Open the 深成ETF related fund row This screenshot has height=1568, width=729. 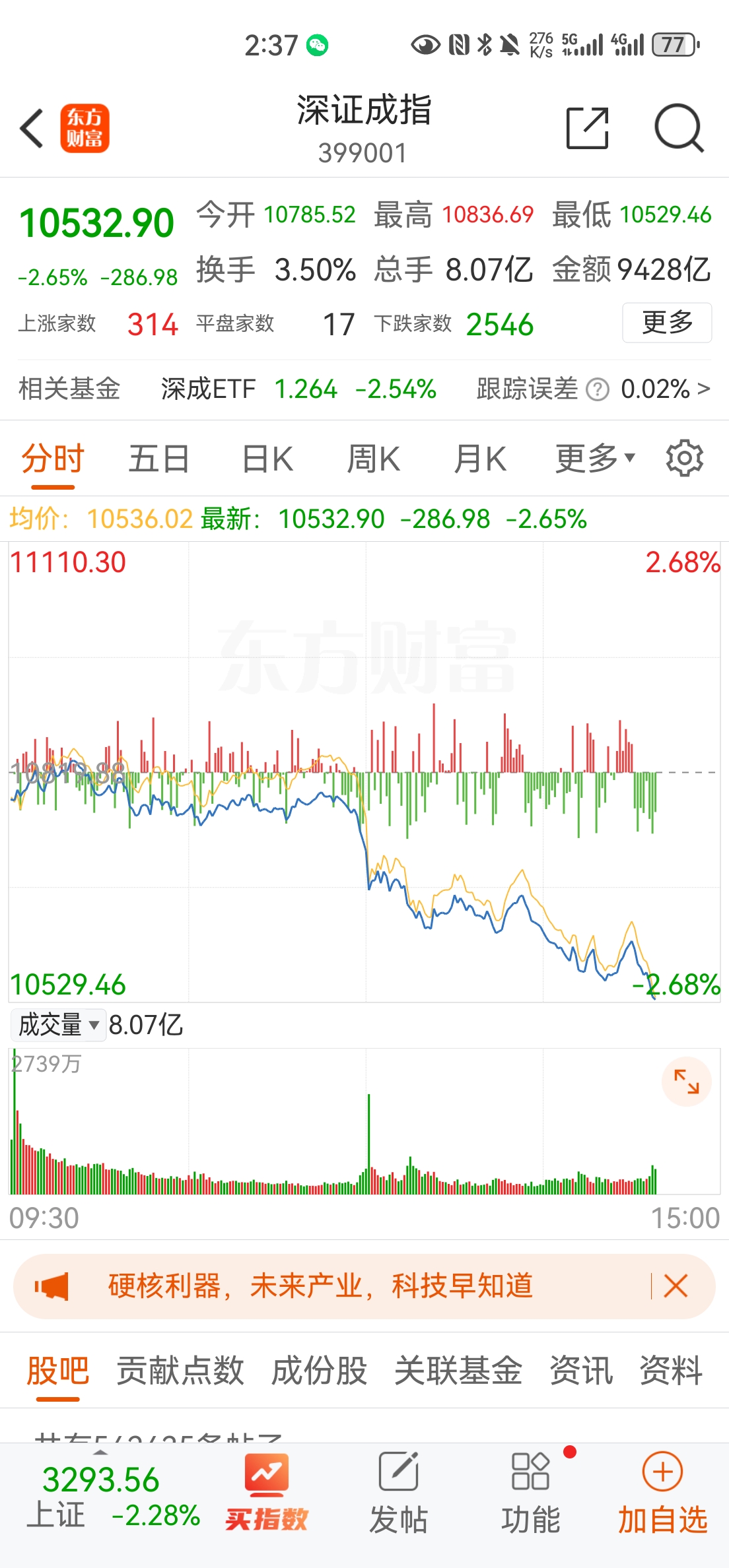point(298,389)
